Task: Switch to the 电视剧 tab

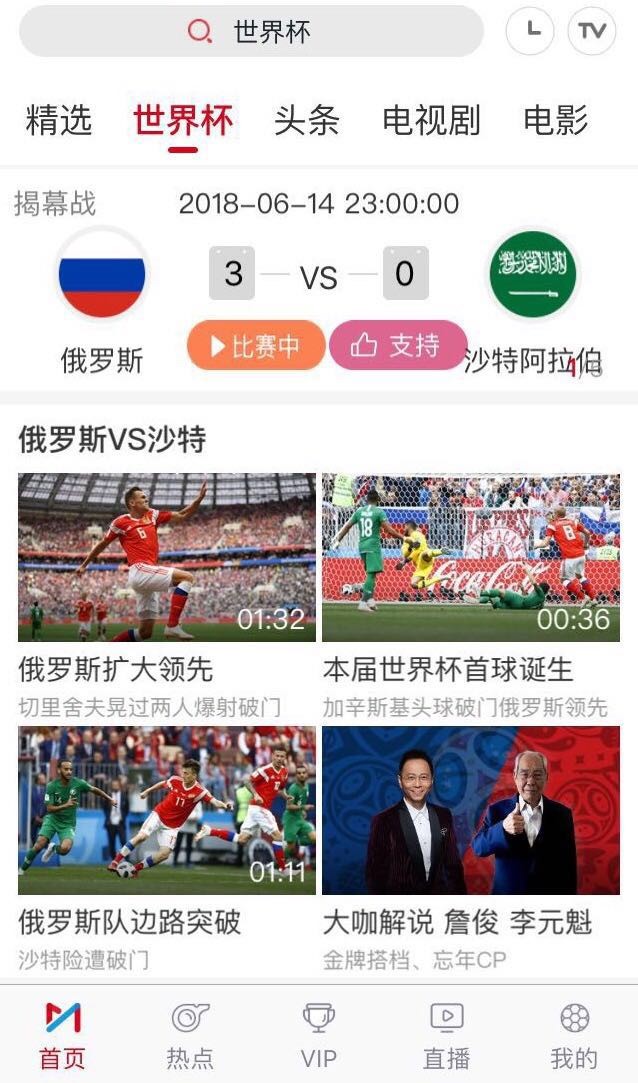Action: tap(431, 121)
